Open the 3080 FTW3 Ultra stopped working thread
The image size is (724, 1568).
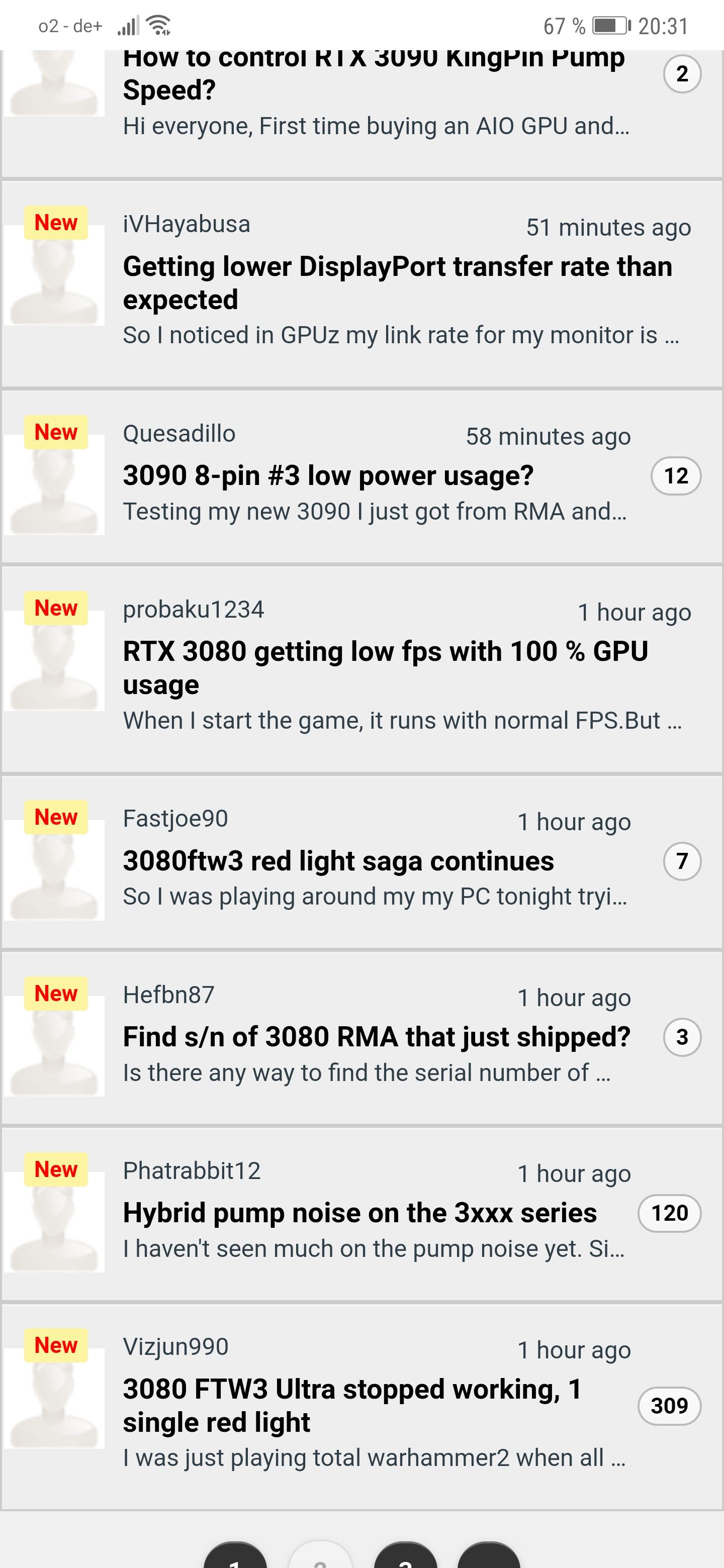(352, 1406)
